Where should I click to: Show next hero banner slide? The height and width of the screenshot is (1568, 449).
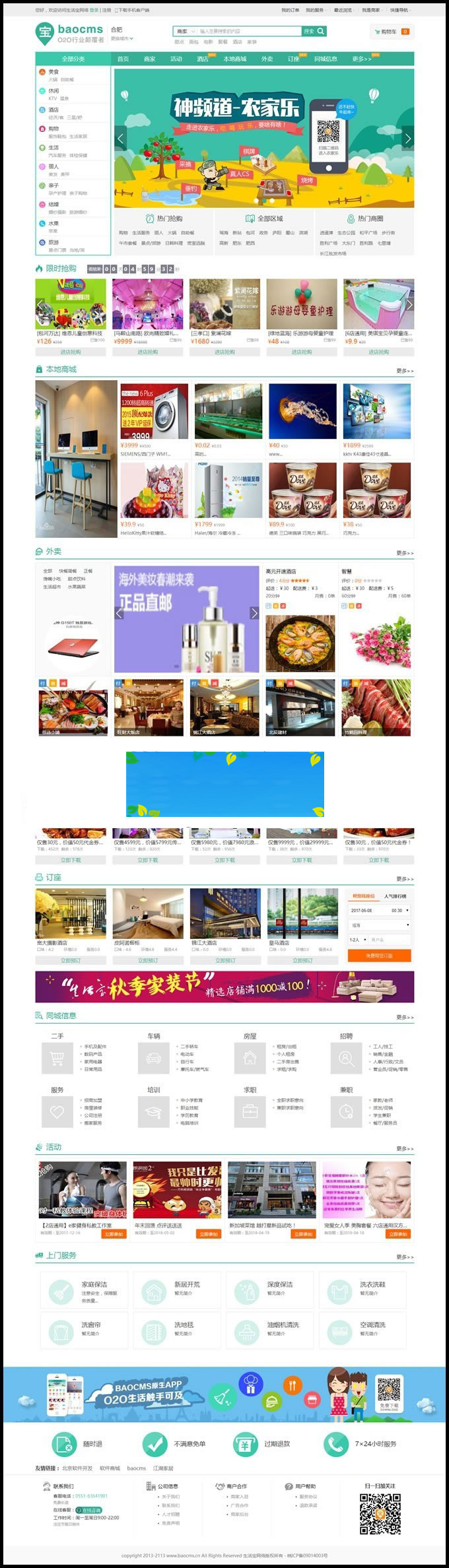pos(407,139)
